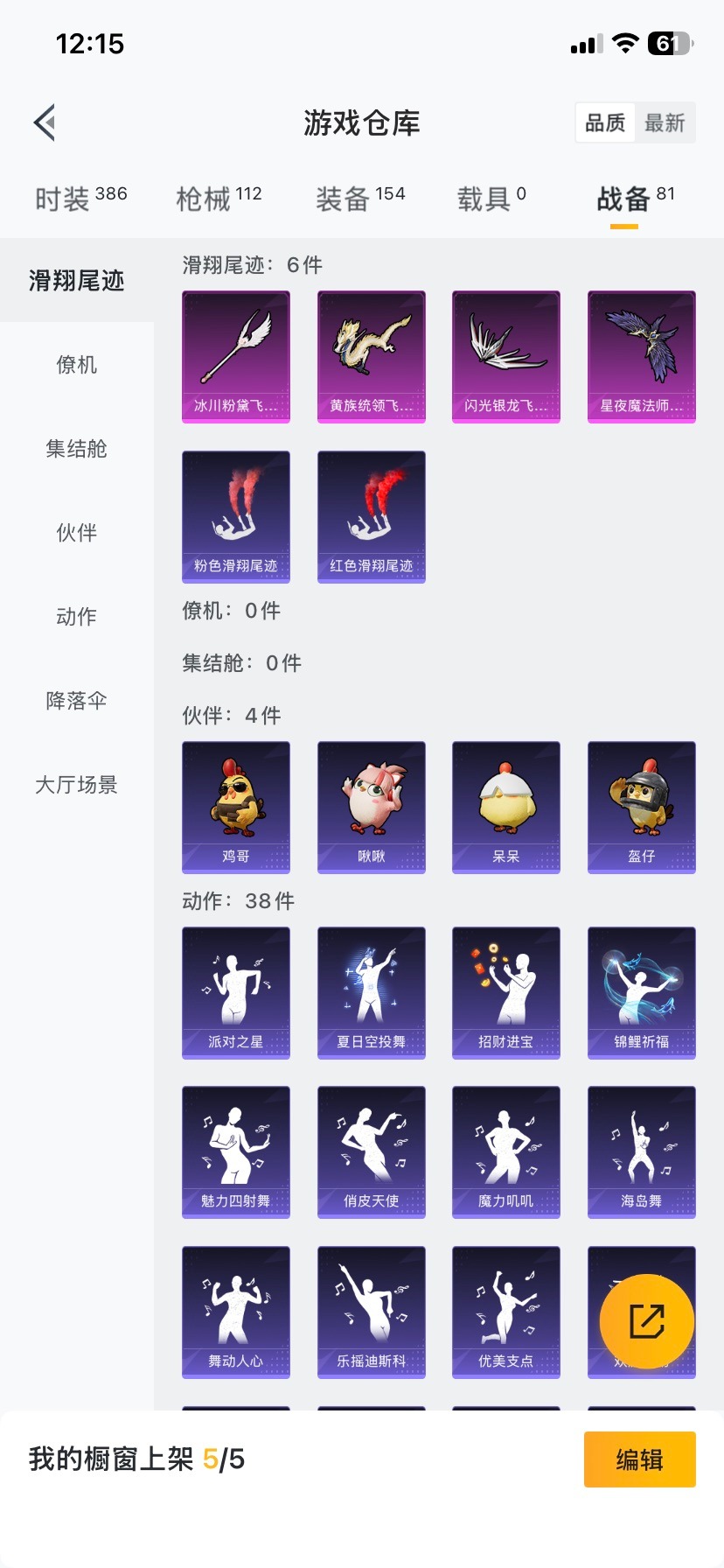
Task: Click the back arrow to exit warehouse
Action: [x=44, y=122]
